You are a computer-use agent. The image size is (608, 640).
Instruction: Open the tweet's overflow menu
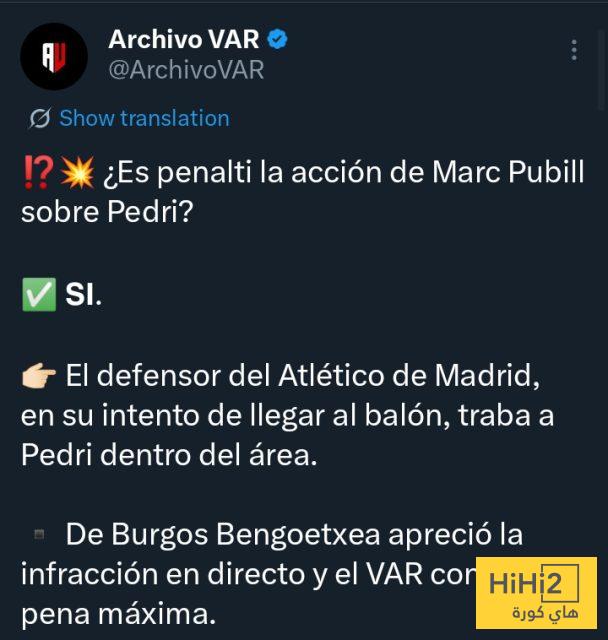pos(574,50)
